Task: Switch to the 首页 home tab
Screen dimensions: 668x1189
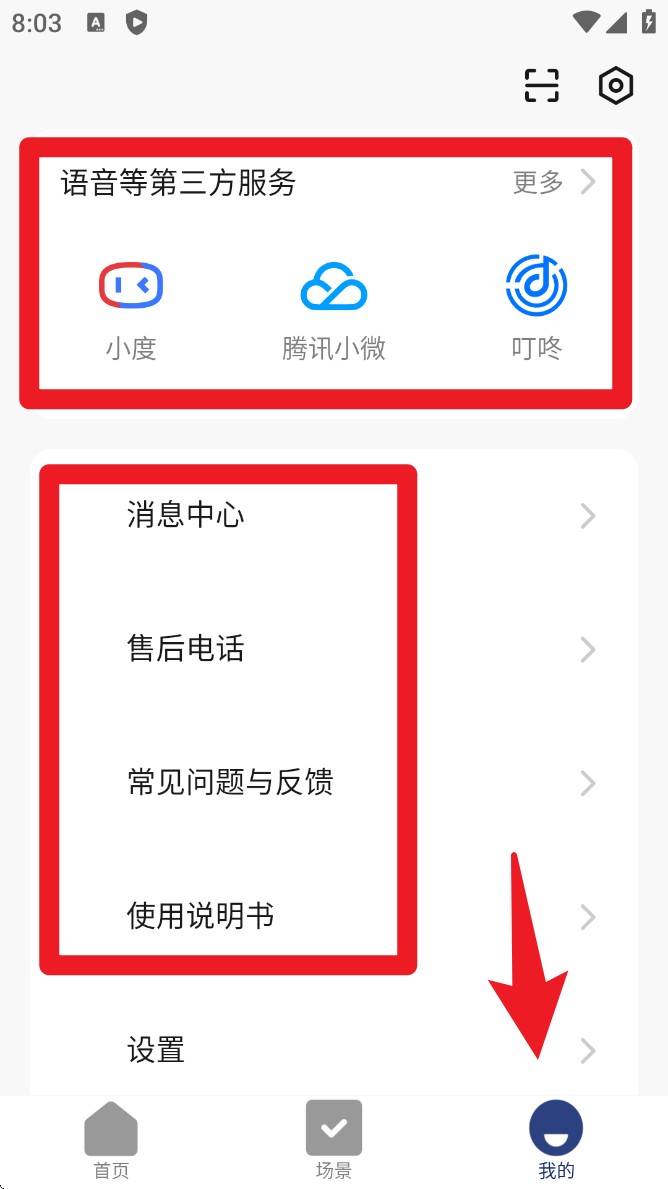Action: coord(111,1141)
